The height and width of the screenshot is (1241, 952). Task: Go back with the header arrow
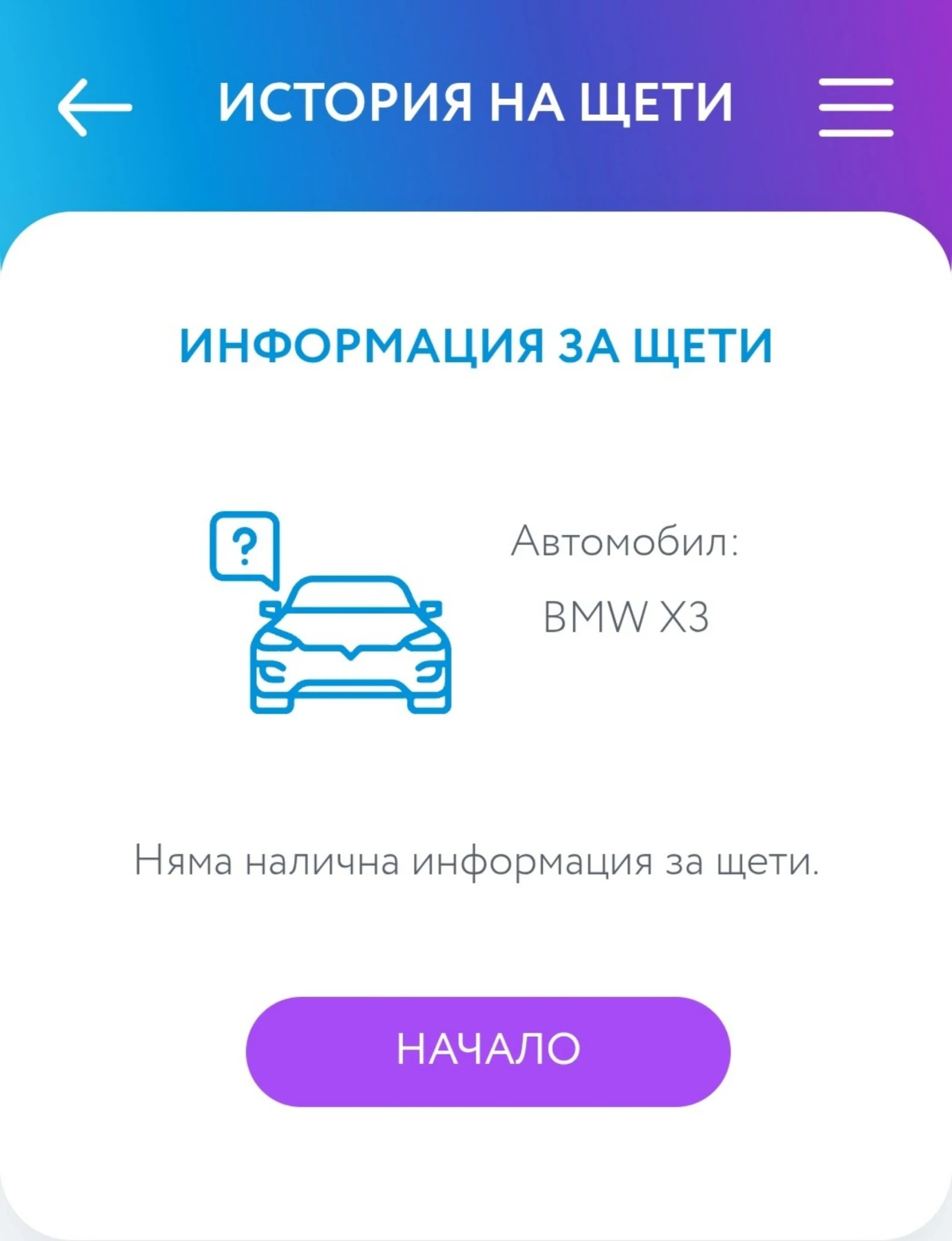point(94,107)
